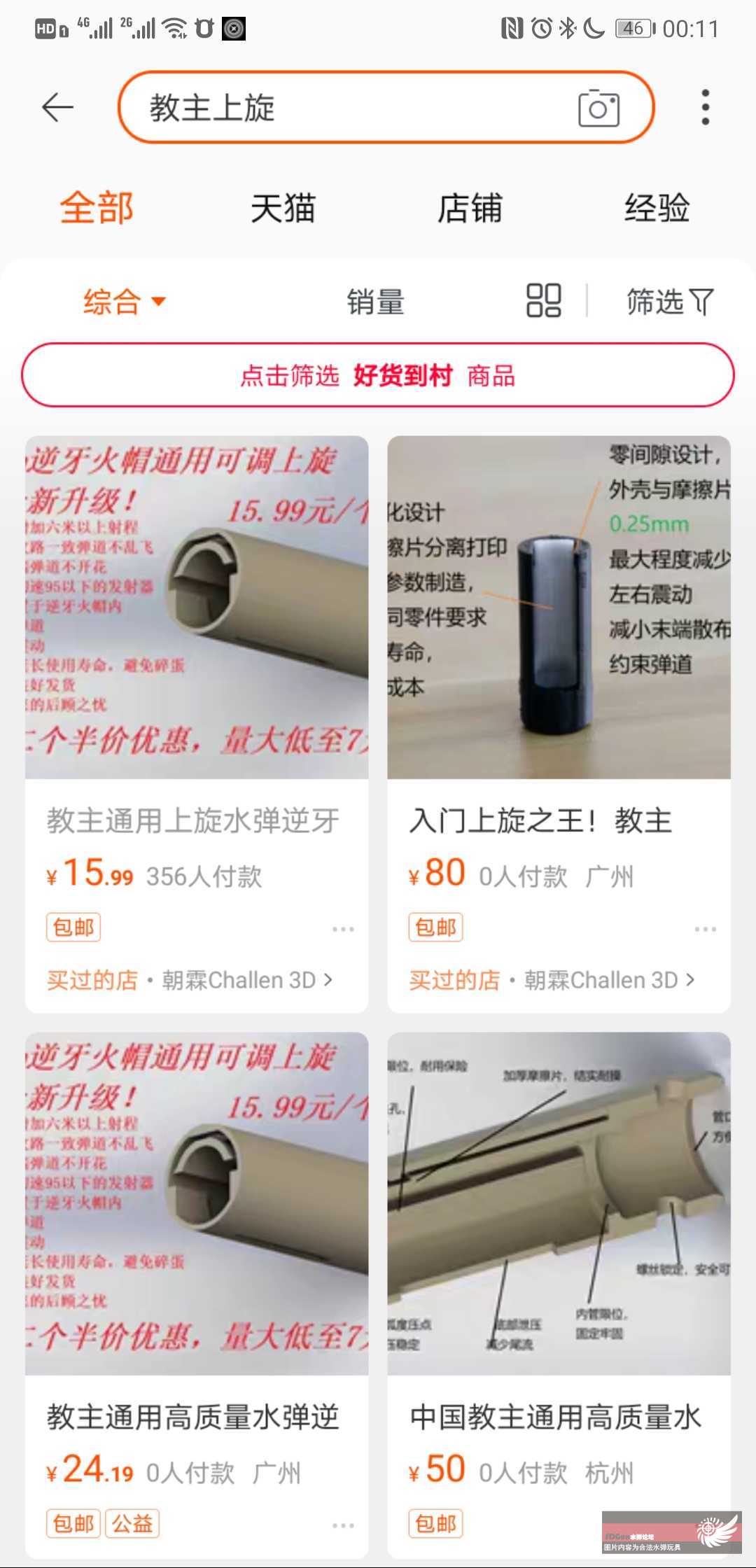The height and width of the screenshot is (1568, 756).
Task: Open more options on the ¥80 product
Action: point(705,929)
